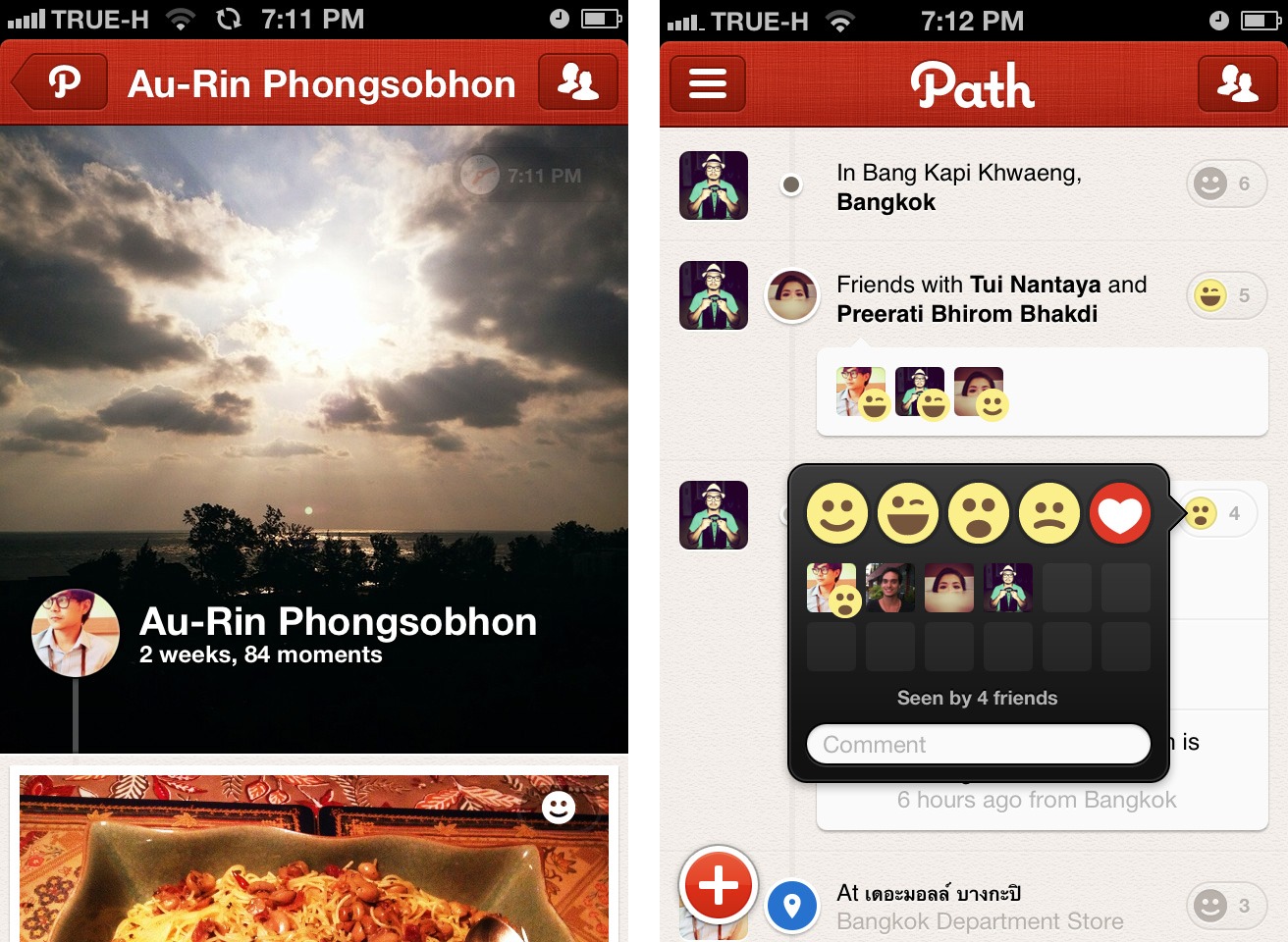Open emotions on the Tui Nantaya friends moment

point(1223,295)
